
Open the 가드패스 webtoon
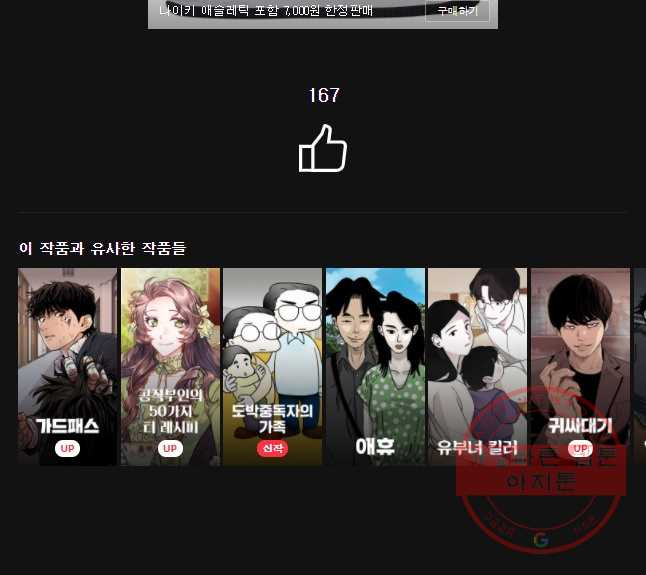68,365
